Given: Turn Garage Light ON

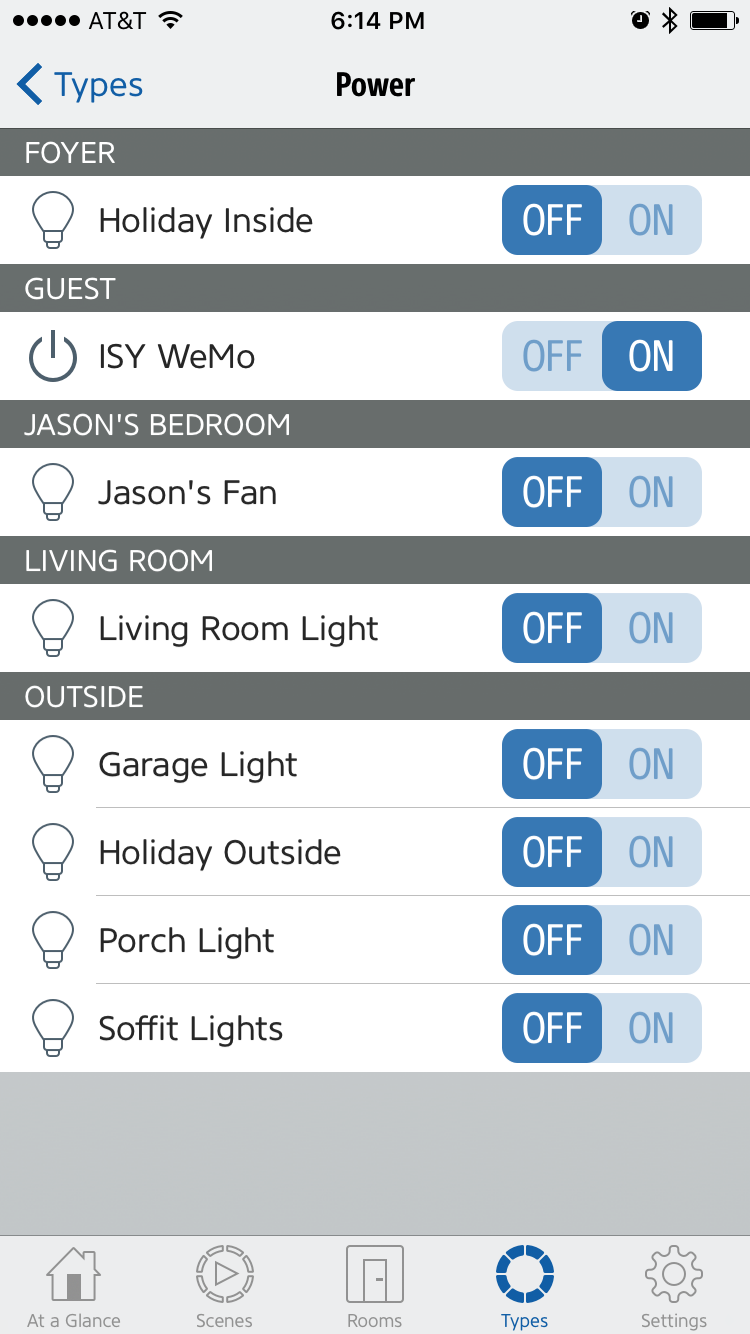Looking at the screenshot, I should pos(652,764).
